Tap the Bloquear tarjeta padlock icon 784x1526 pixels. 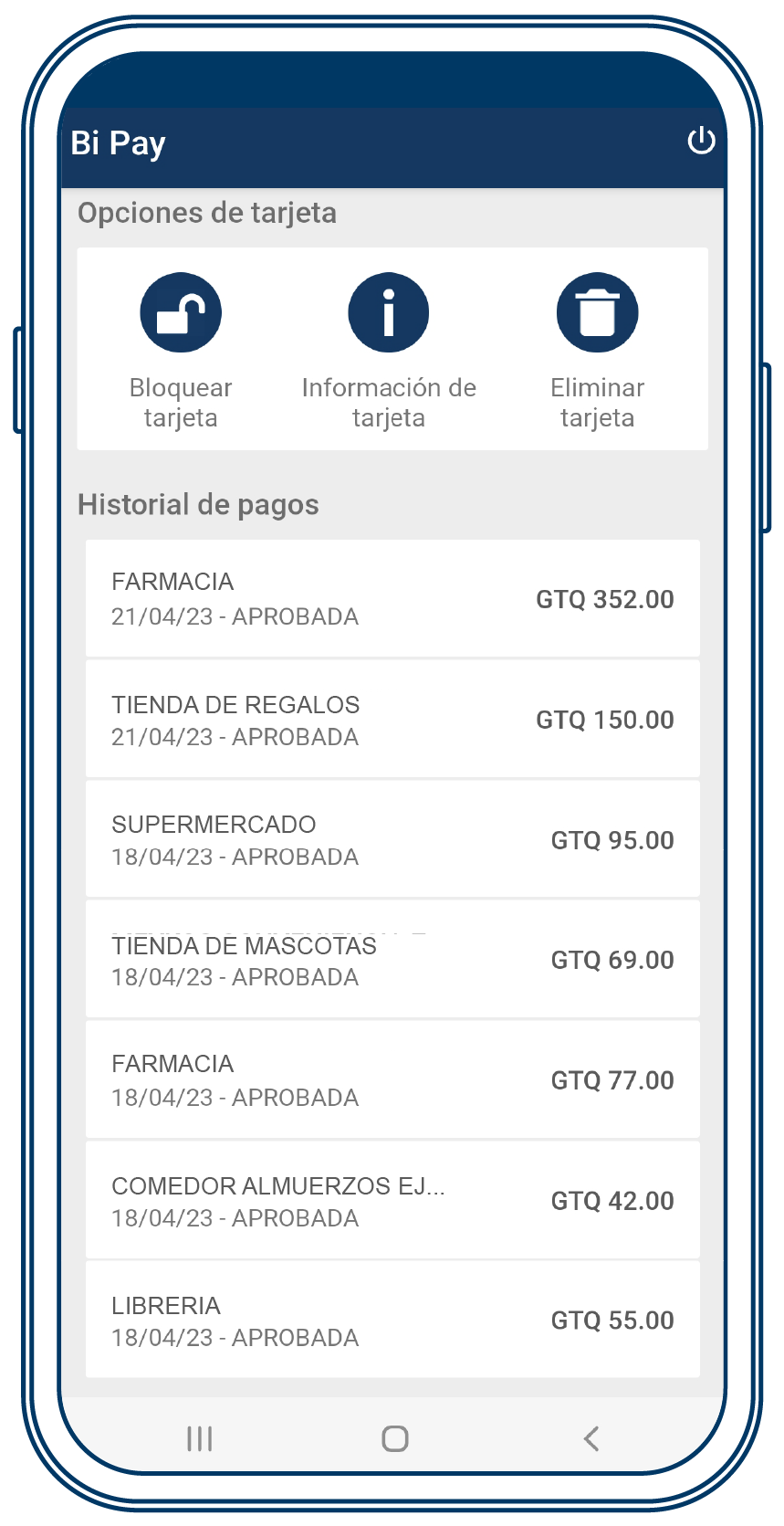[x=180, y=311]
